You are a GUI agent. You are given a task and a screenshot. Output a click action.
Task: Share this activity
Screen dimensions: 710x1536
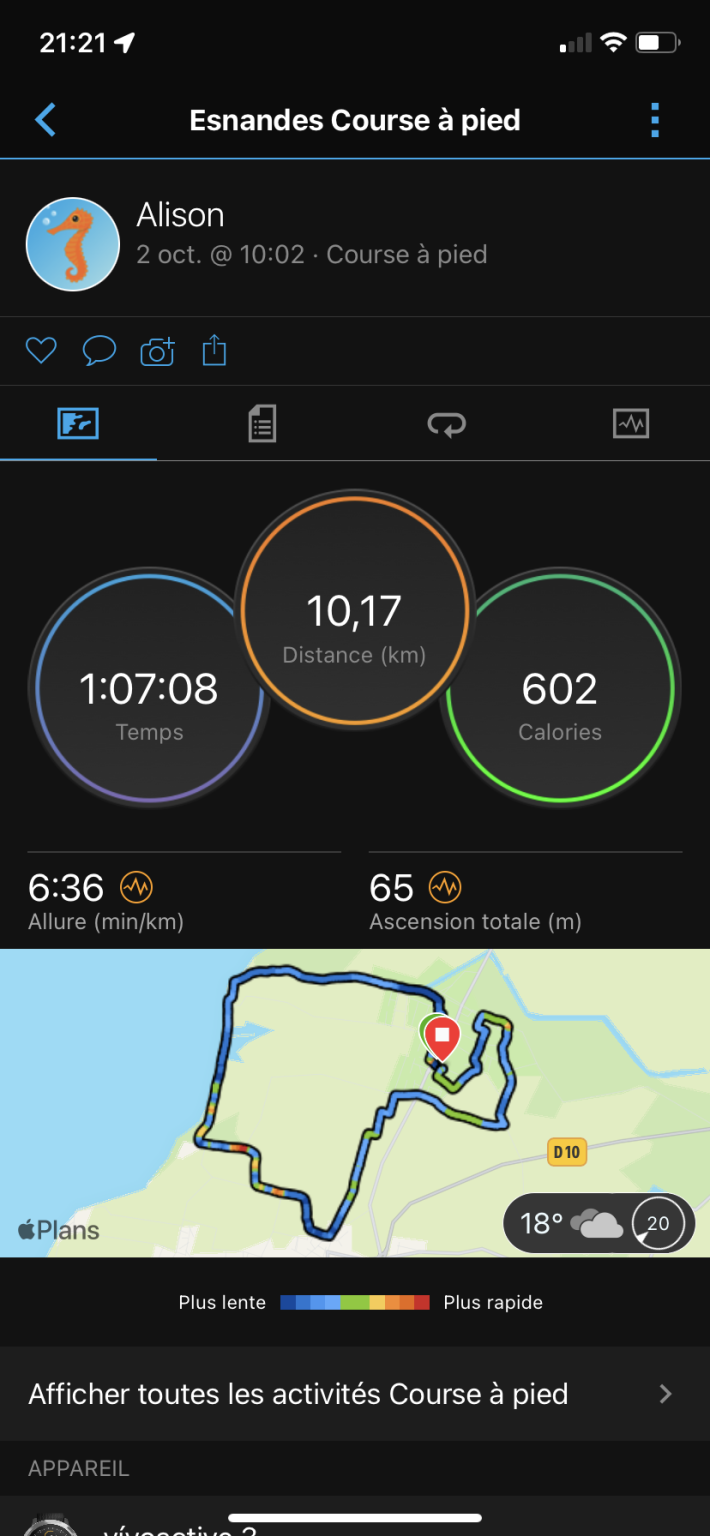coord(215,350)
